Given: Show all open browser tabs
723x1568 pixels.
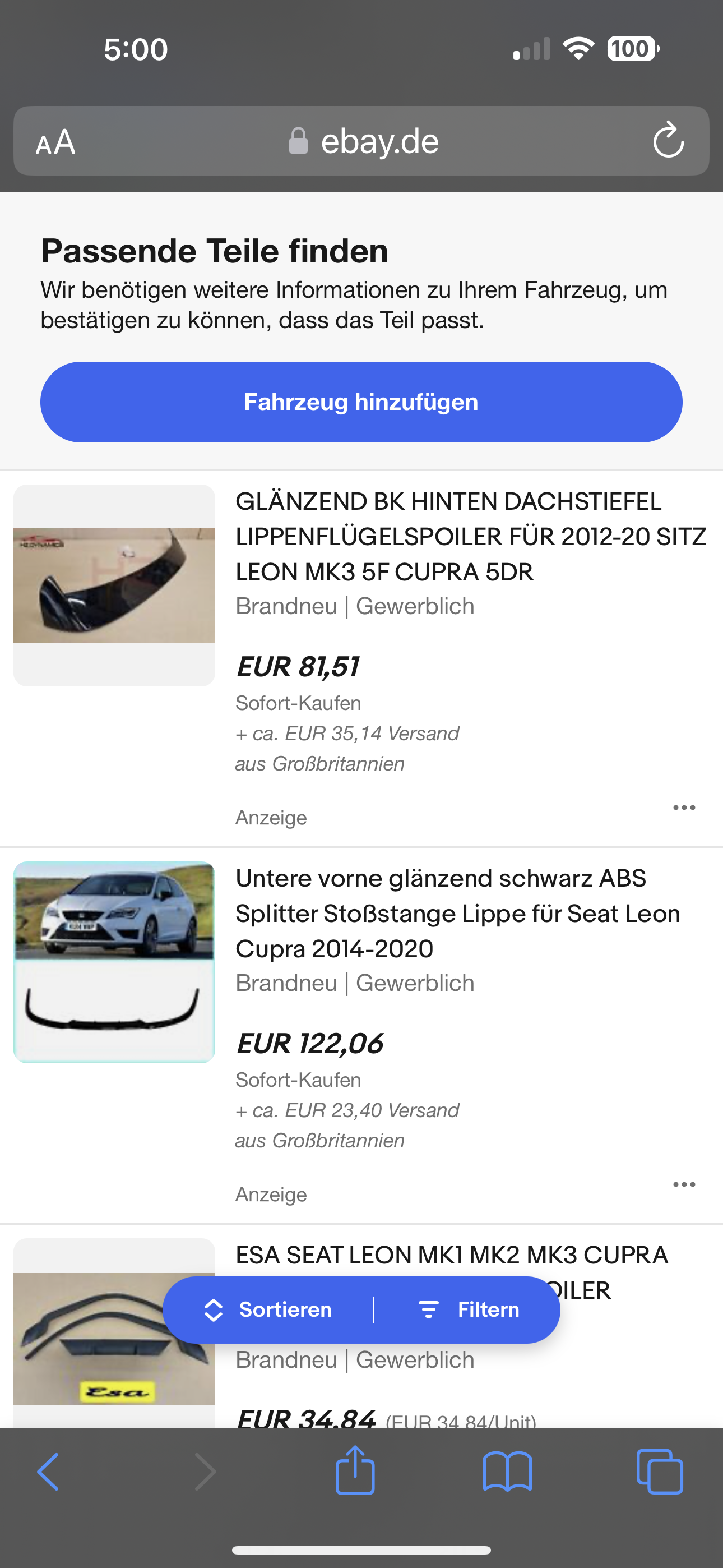Looking at the screenshot, I should click(x=660, y=1472).
